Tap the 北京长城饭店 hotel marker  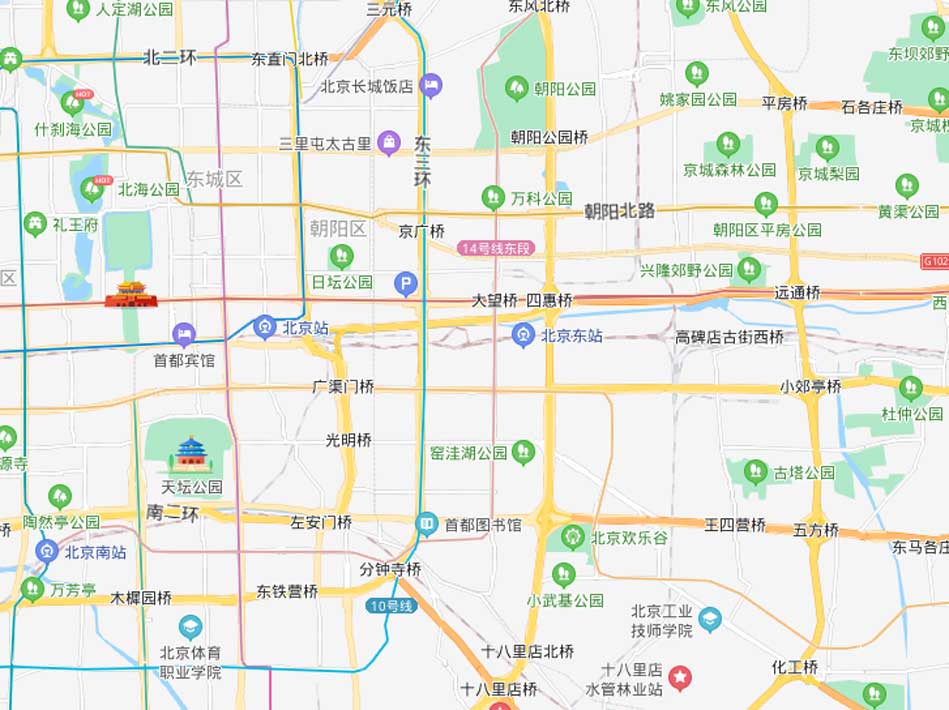(431, 86)
